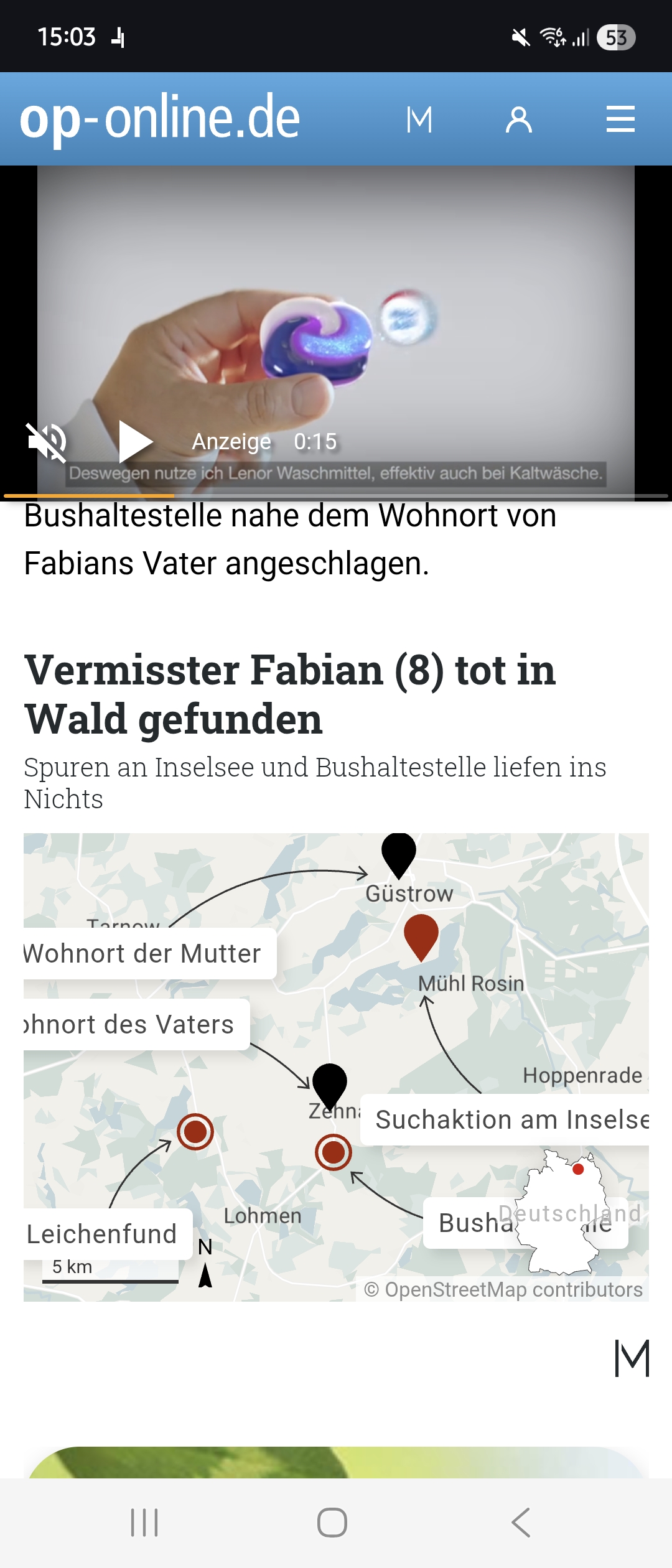
Task: Unmute the video advertisement
Action: [x=47, y=442]
